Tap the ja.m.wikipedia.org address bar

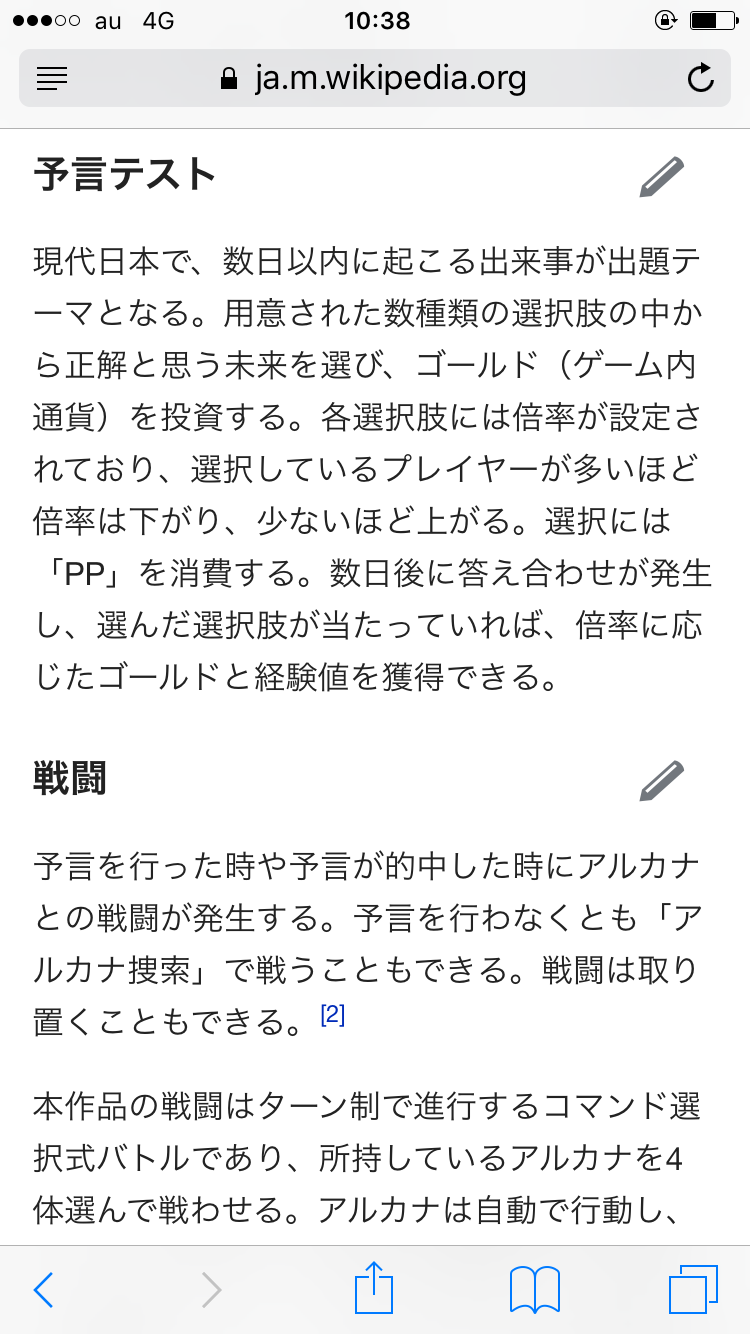374,78
